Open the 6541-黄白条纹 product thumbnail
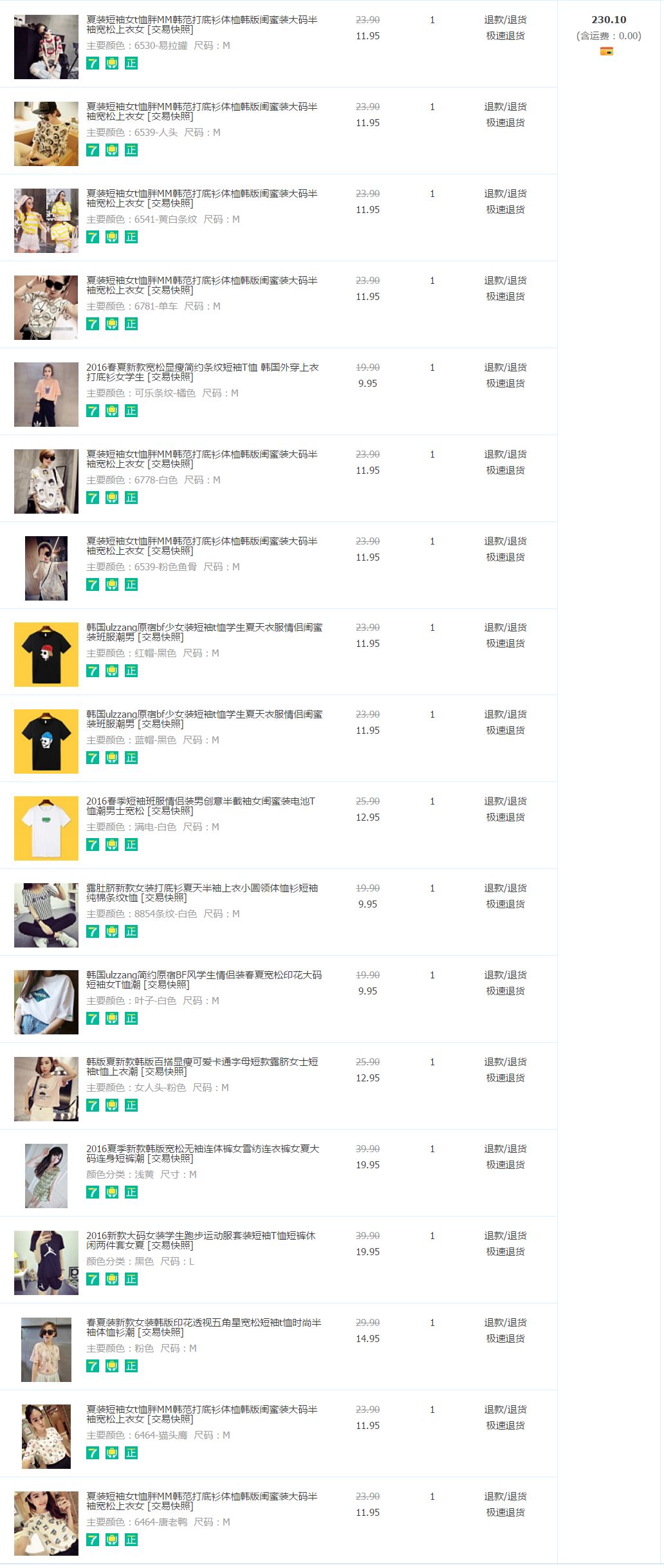The height and width of the screenshot is (1568, 664). (x=46, y=221)
